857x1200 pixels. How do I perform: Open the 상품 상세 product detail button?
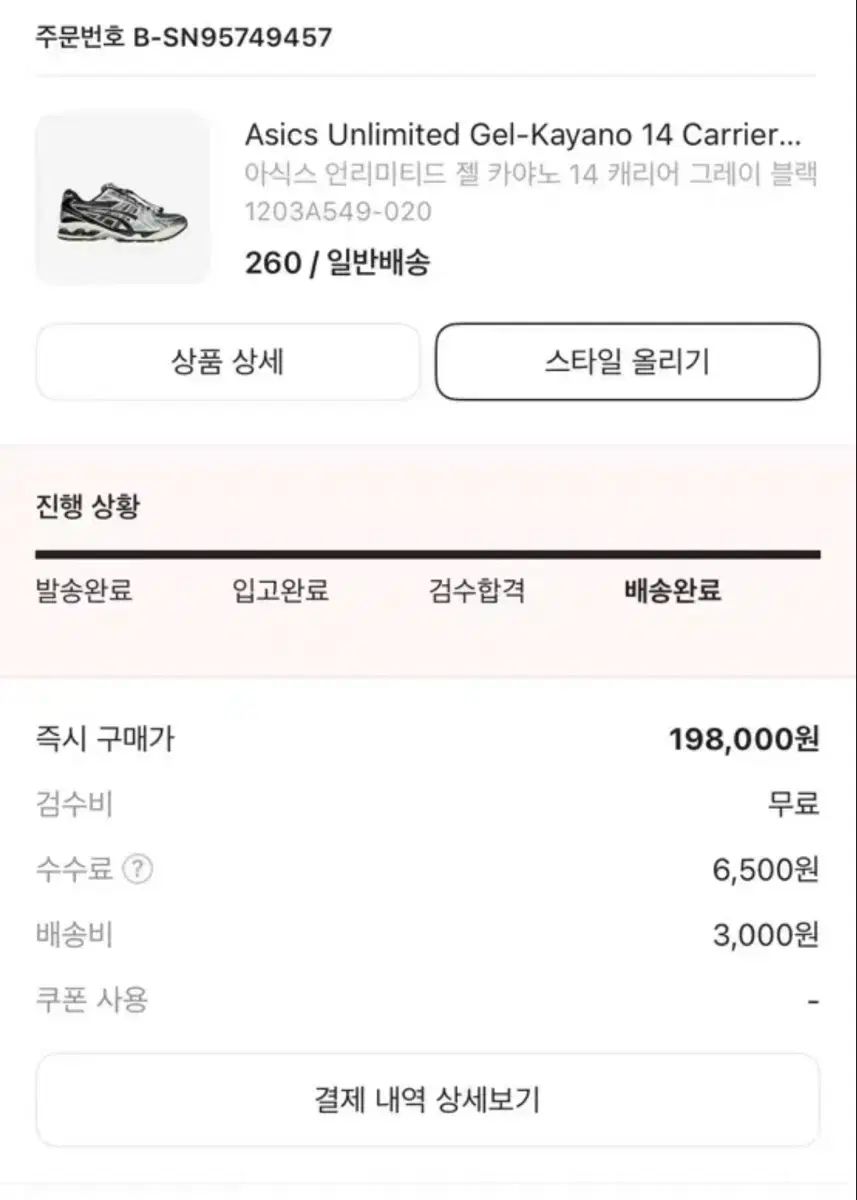228,362
